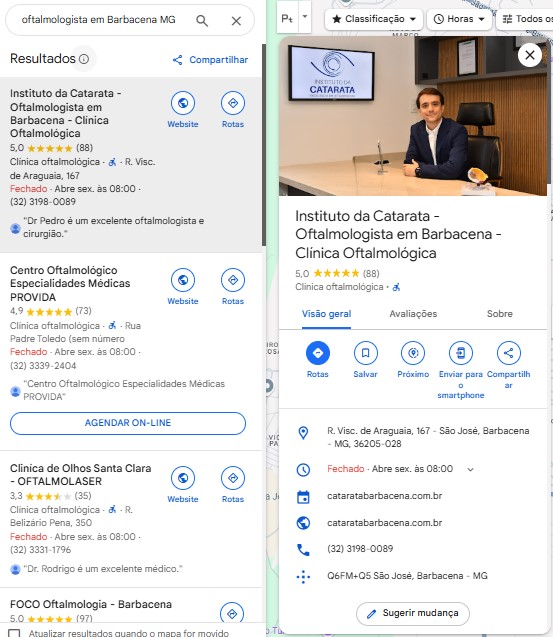Switch to the Sobre tab
Screen dimensions: 553x637
[500, 314]
